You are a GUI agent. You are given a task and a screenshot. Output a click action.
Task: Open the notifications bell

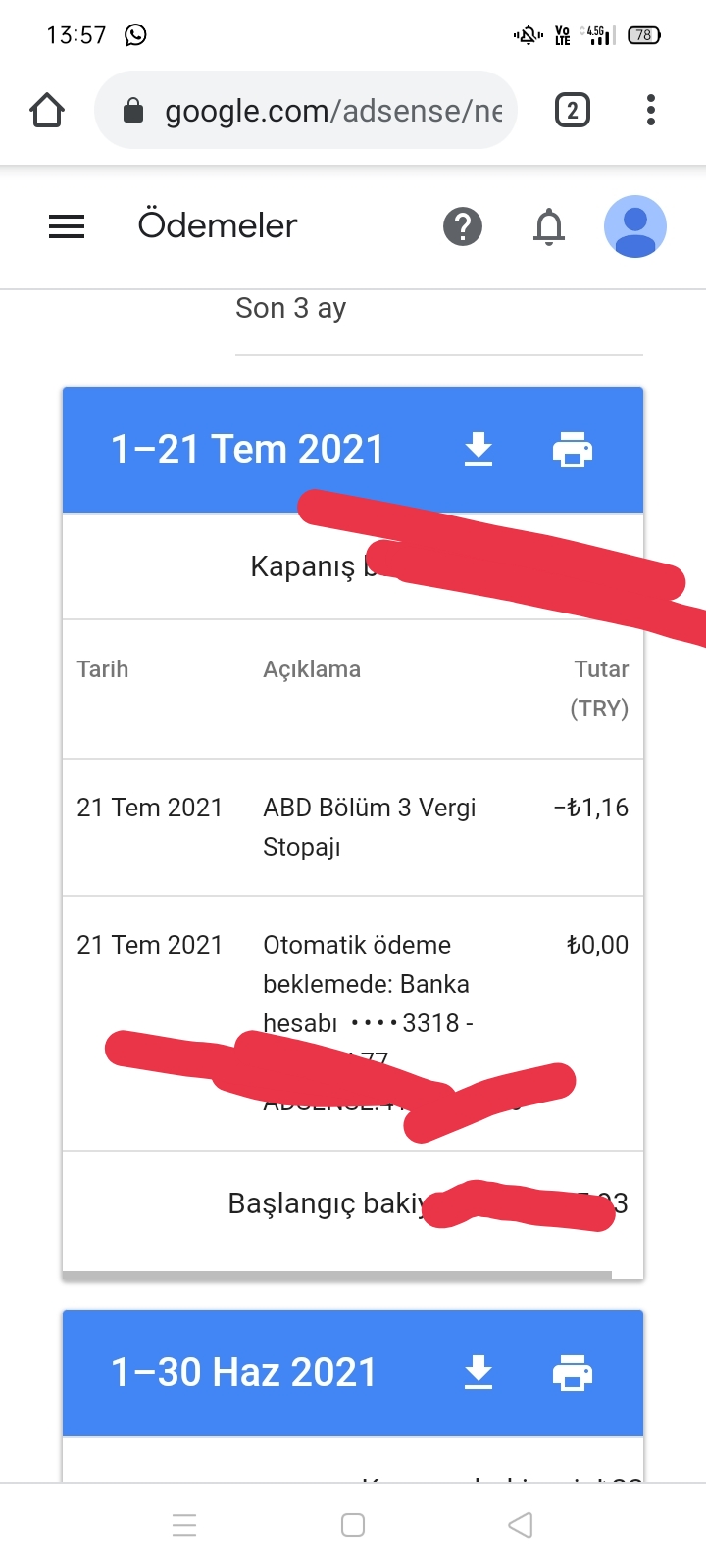(549, 226)
